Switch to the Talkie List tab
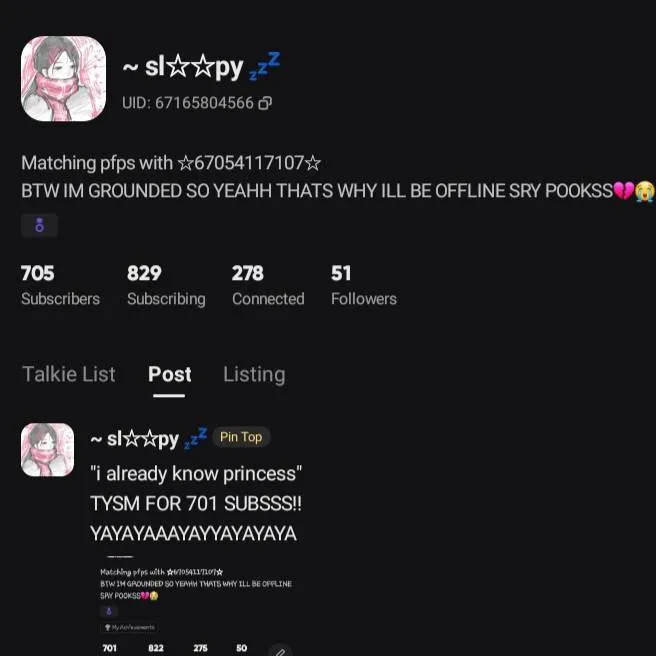Screen dimensions: 656x656 [69, 374]
